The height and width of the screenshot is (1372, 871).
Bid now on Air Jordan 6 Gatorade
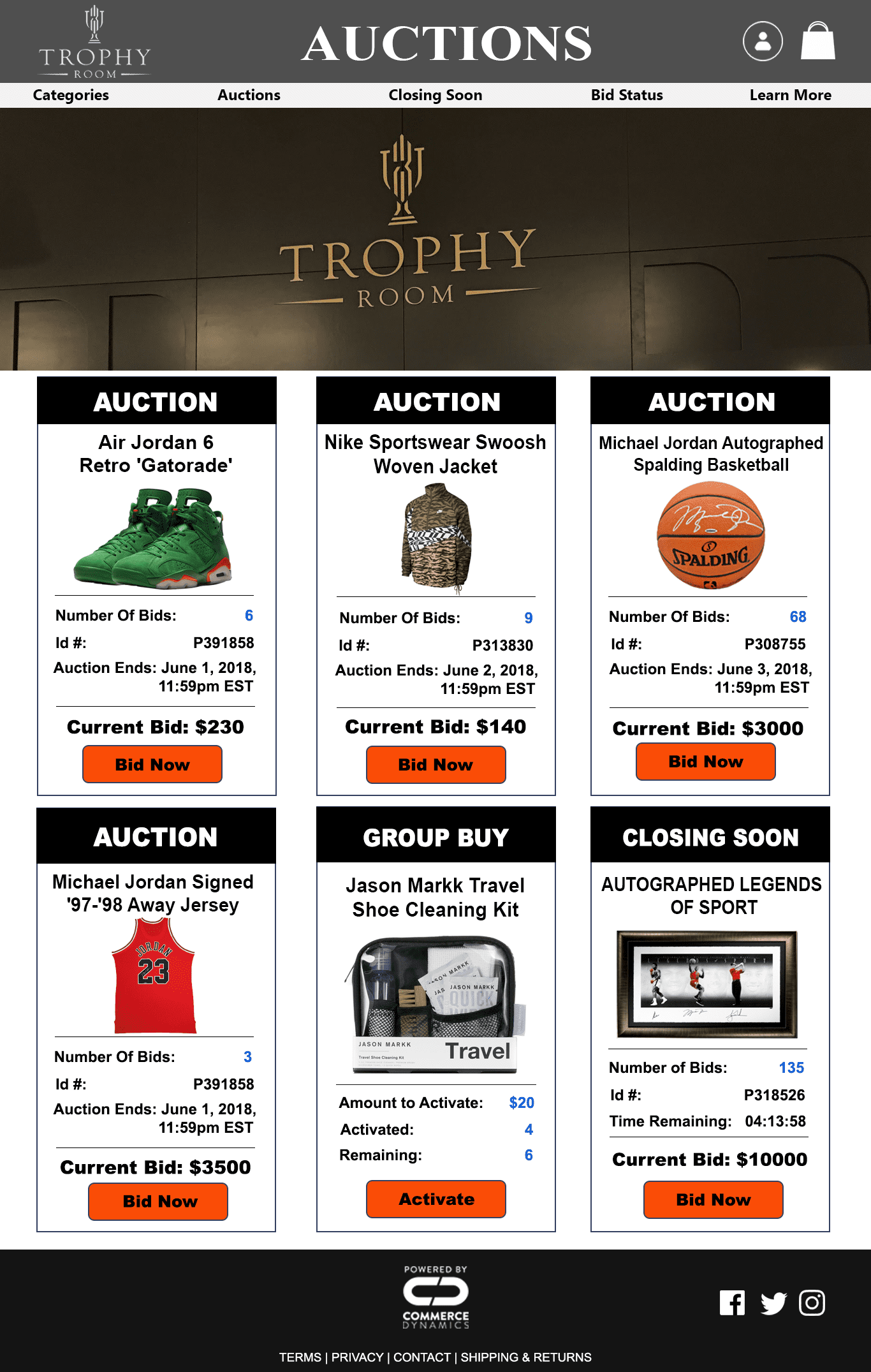point(152,764)
